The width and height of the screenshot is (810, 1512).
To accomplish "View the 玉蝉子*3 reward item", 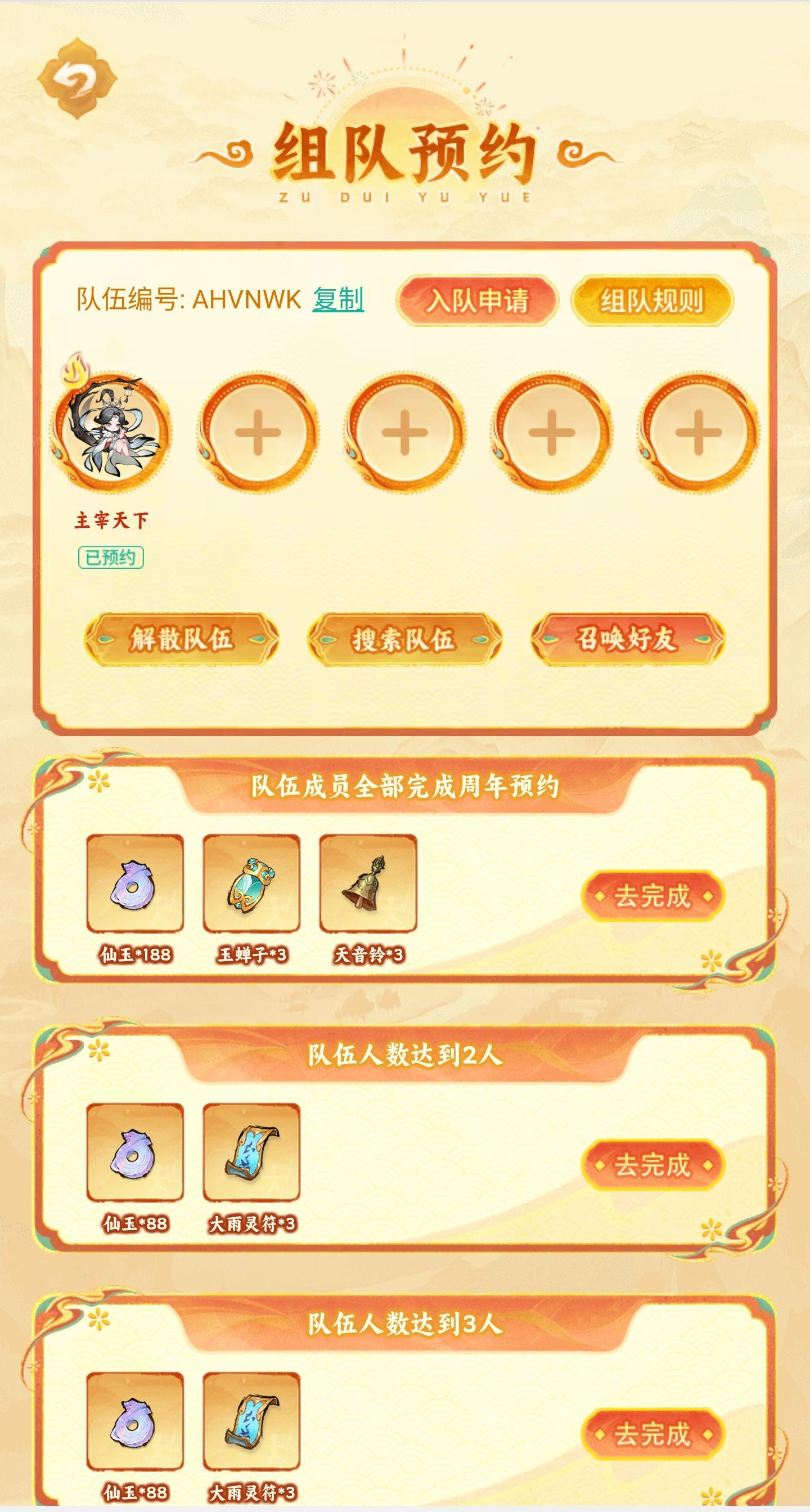I will [251, 883].
